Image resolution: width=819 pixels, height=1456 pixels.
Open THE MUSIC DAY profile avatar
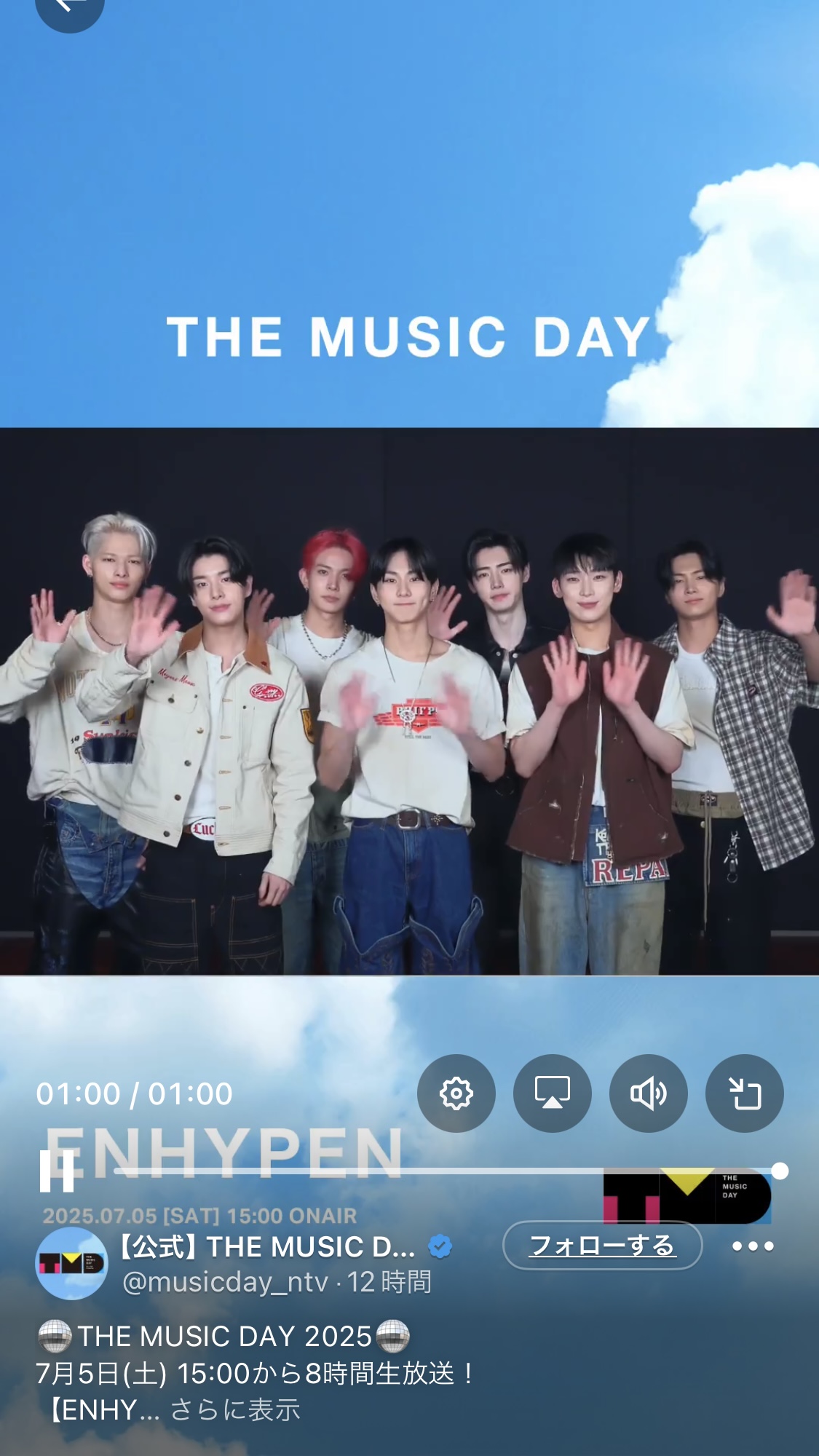coord(71,1263)
